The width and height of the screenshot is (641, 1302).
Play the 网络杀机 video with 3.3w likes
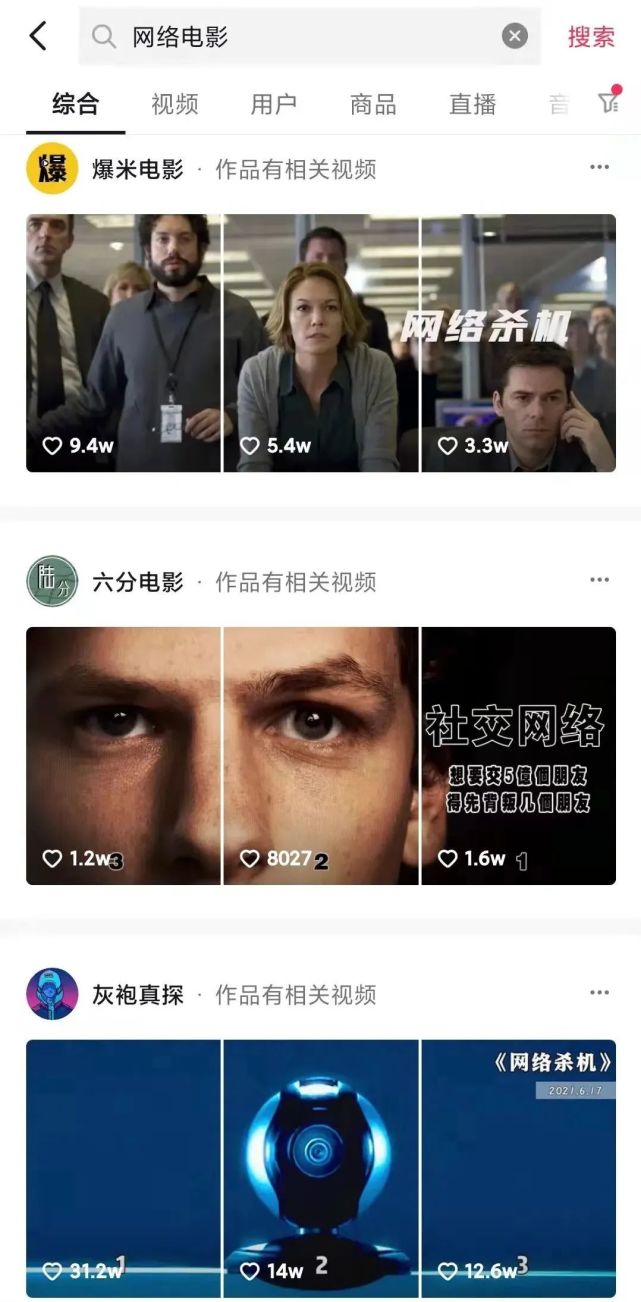pos(518,342)
